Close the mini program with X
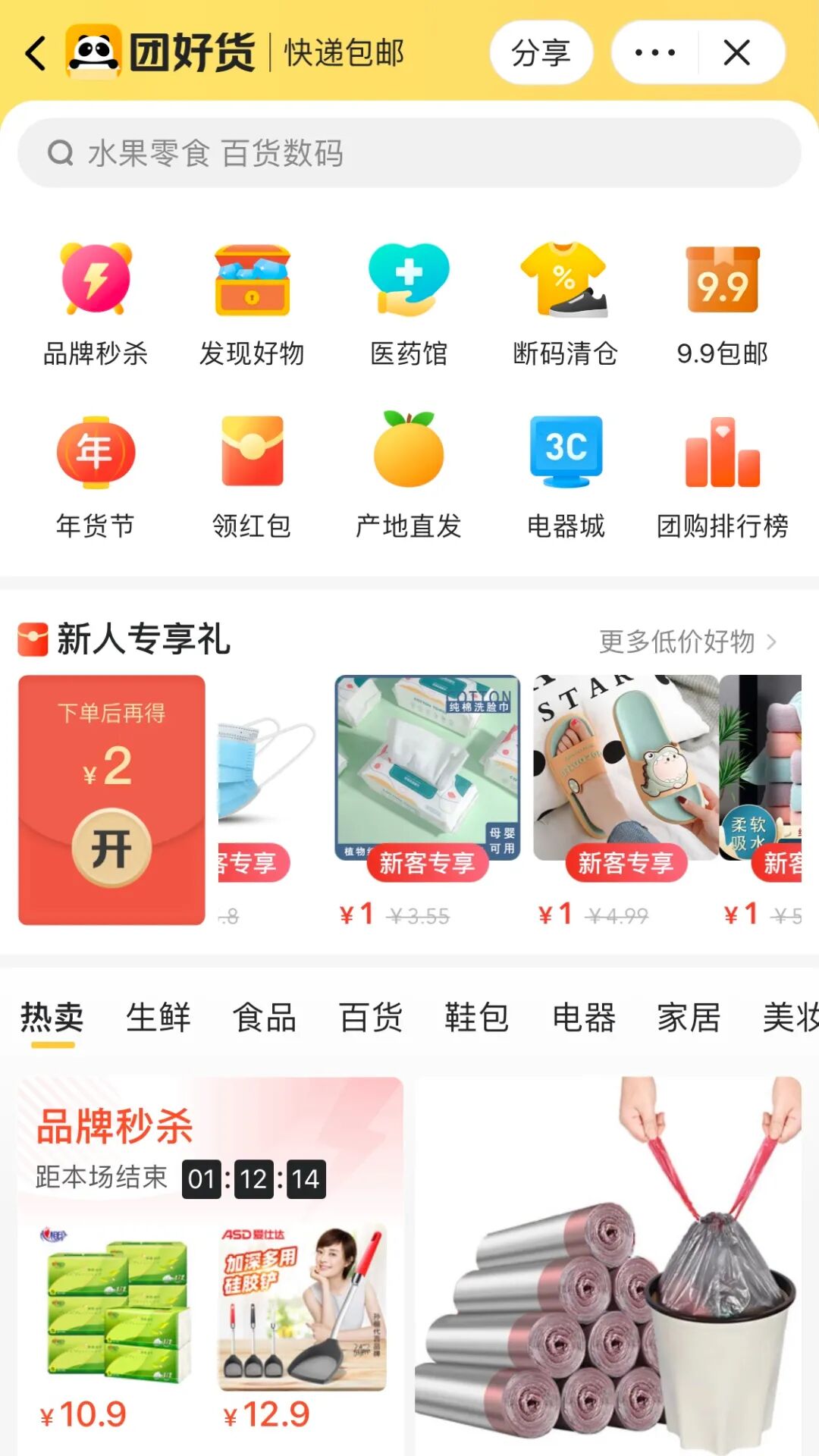819x1456 pixels. (736, 53)
